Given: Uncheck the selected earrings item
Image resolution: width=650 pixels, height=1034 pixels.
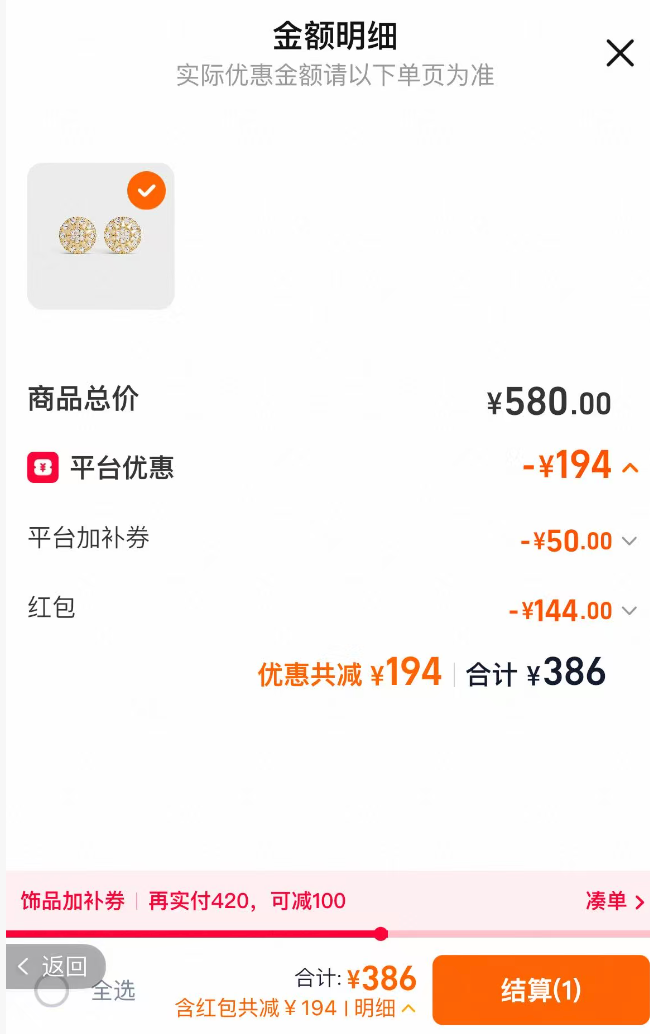Looking at the screenshot, I should [x=146, y=191].
